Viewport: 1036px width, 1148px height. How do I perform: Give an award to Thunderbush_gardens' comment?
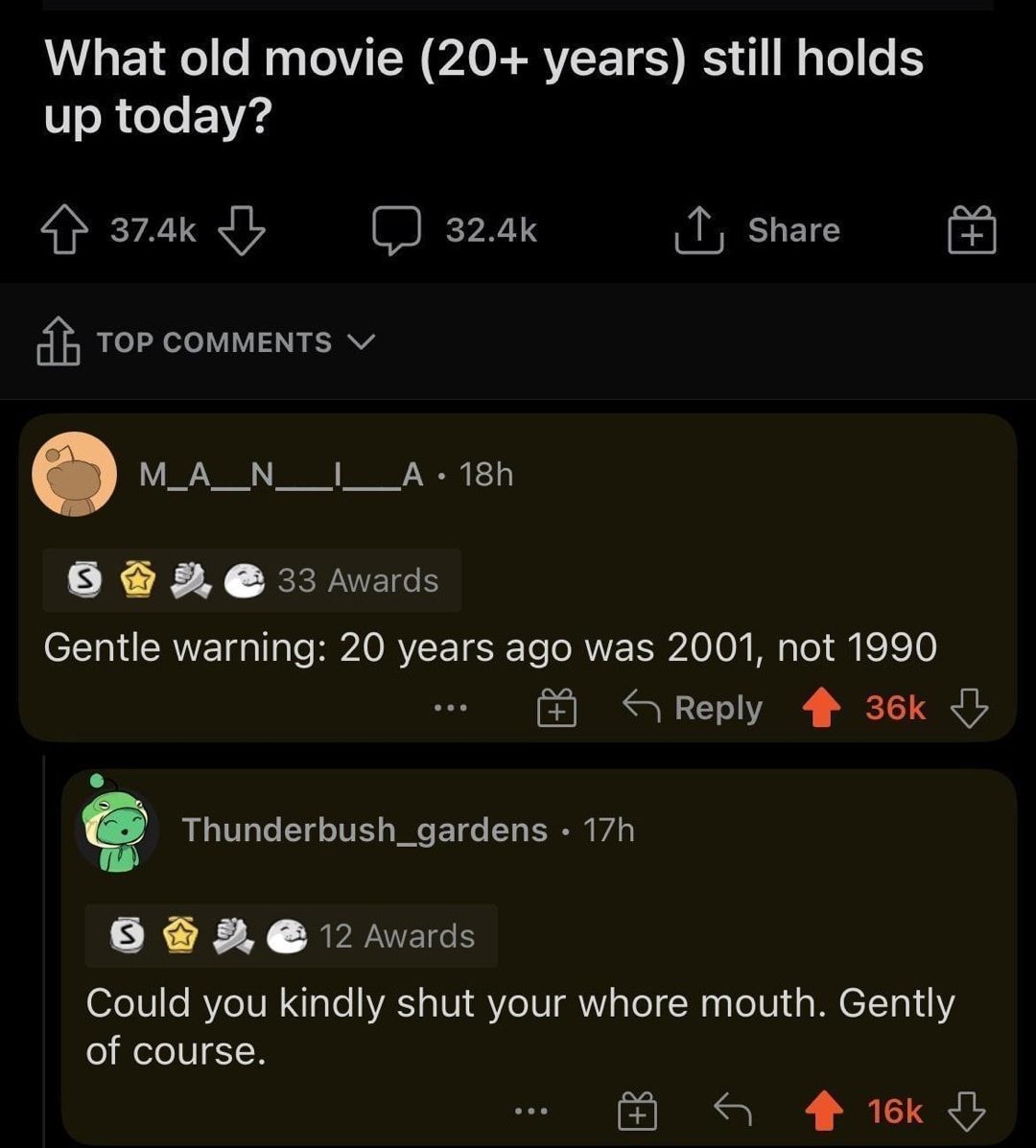637,1111
